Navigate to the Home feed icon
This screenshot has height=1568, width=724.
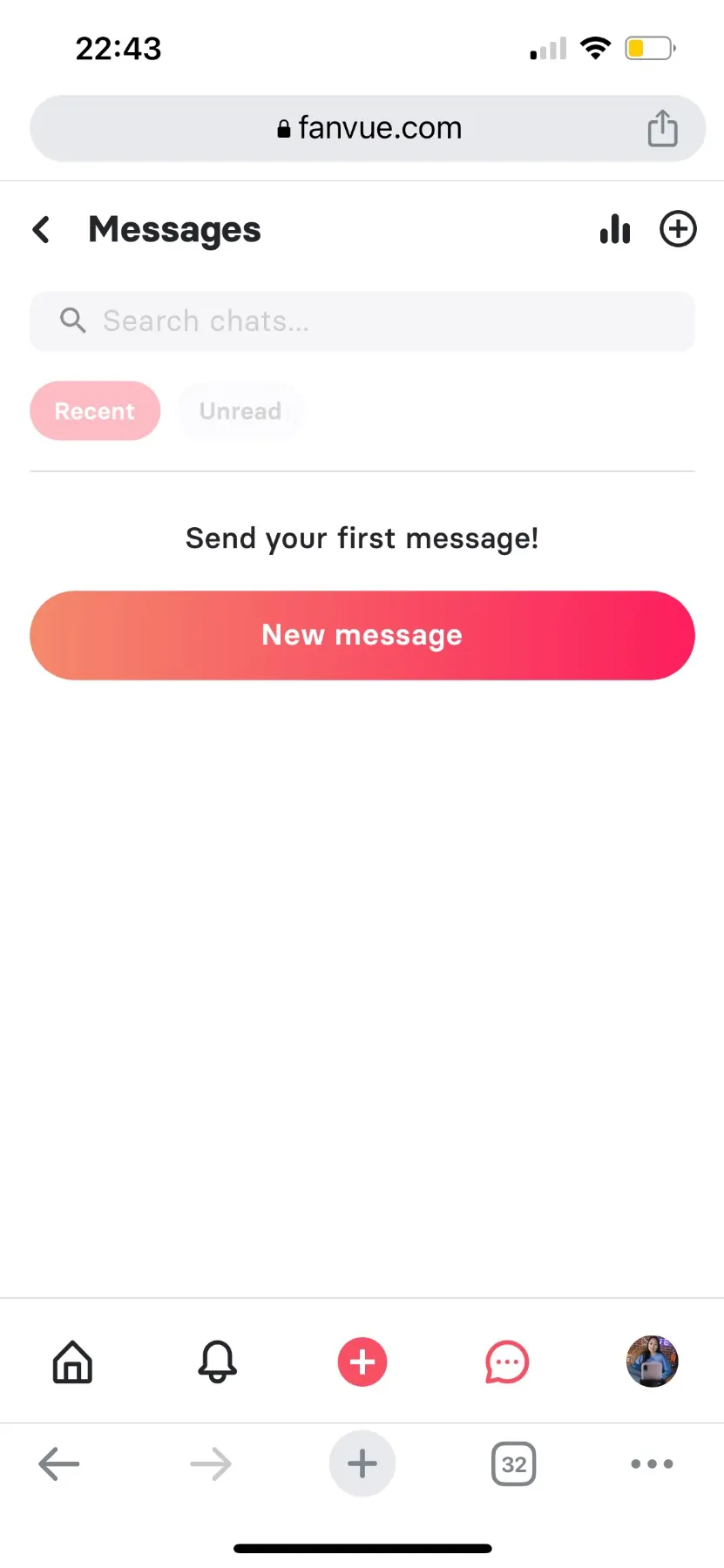72,1362
